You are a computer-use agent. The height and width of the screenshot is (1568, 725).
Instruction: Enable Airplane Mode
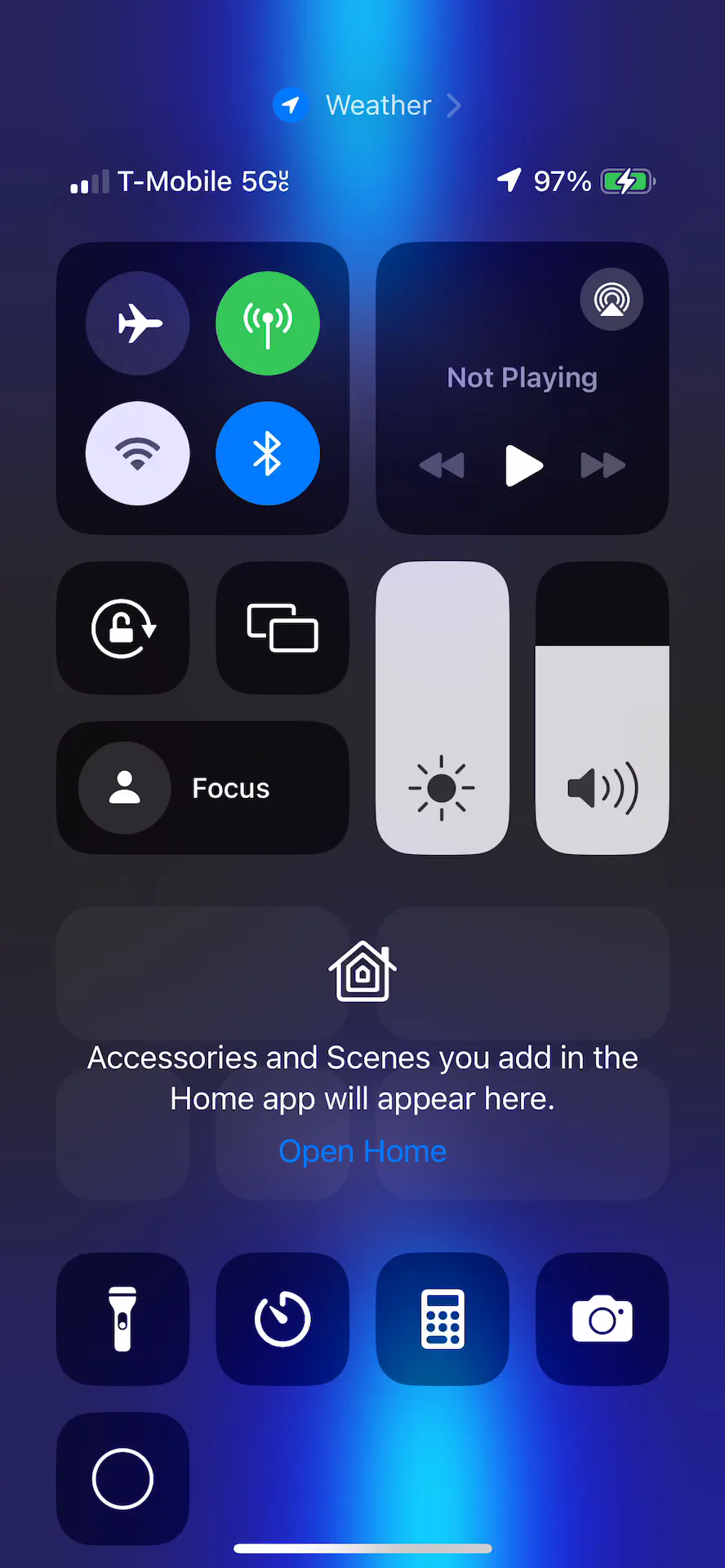[x=138, y=323]
